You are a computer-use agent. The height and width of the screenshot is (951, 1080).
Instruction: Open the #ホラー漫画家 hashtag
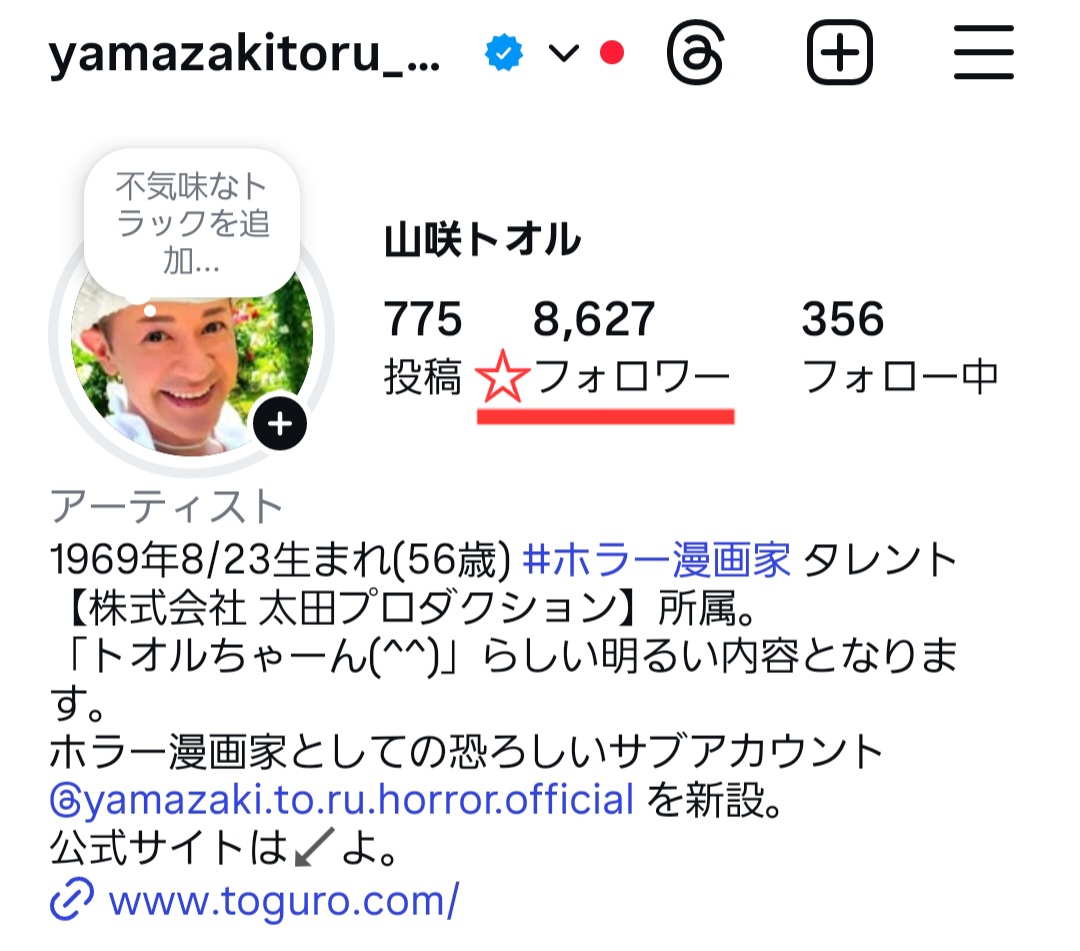click(657, 563)
